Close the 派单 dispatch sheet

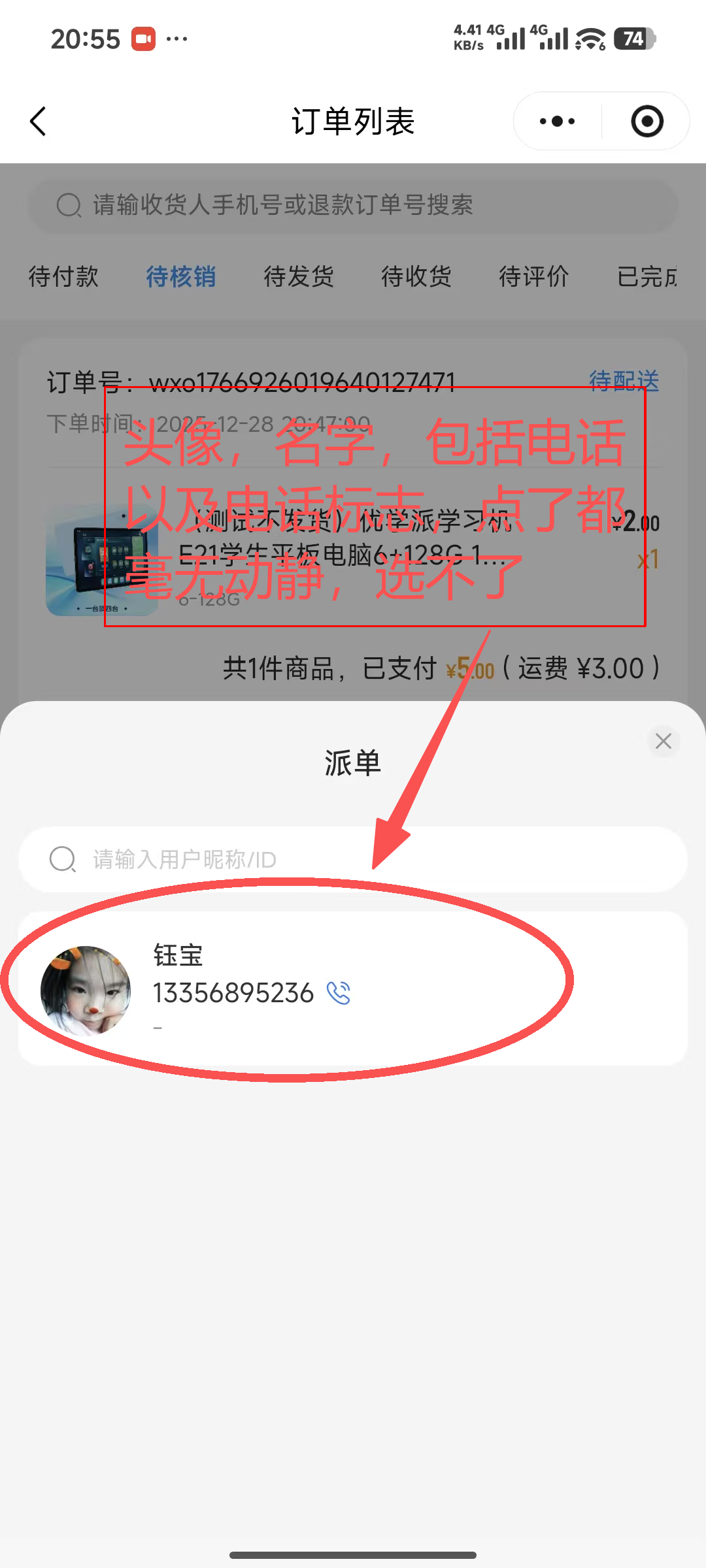(x=663, y=741)
